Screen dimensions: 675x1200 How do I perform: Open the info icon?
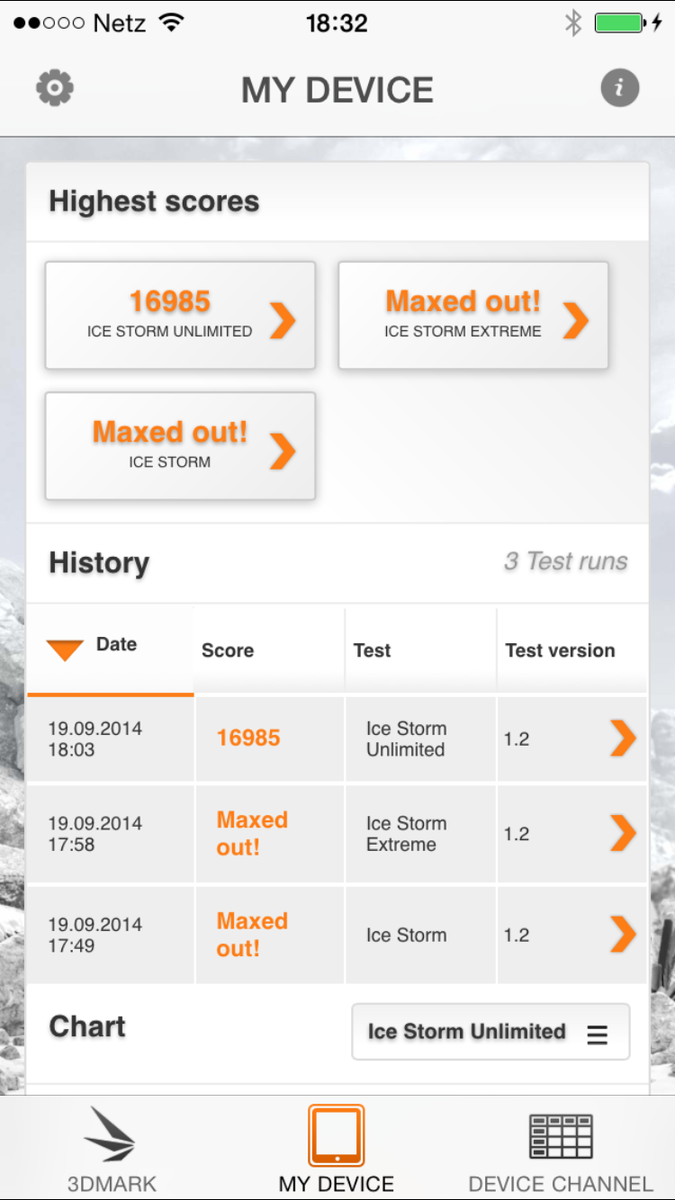point(619,89)
